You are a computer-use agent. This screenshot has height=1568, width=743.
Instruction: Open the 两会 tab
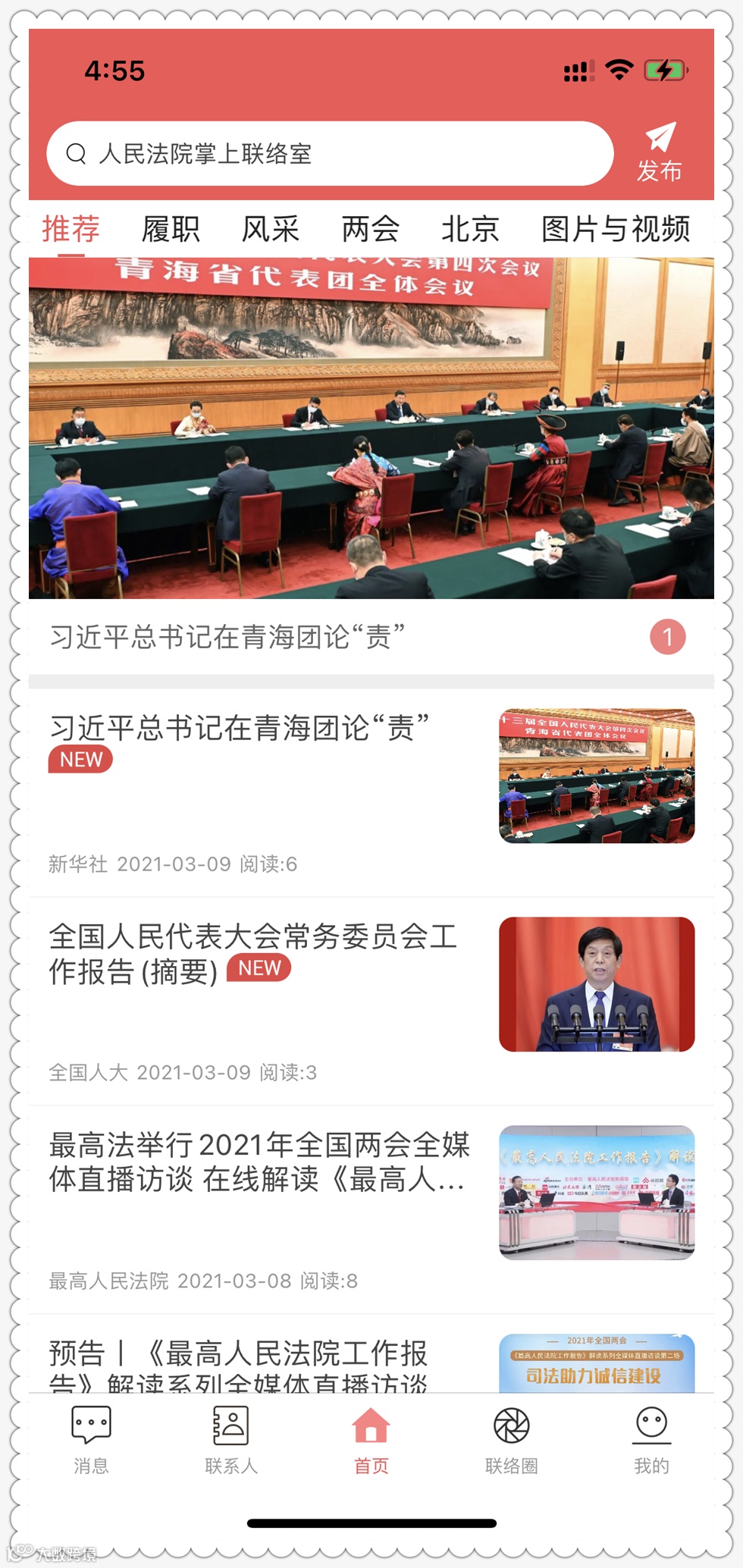pyautogui.click(x=370, y=228)
